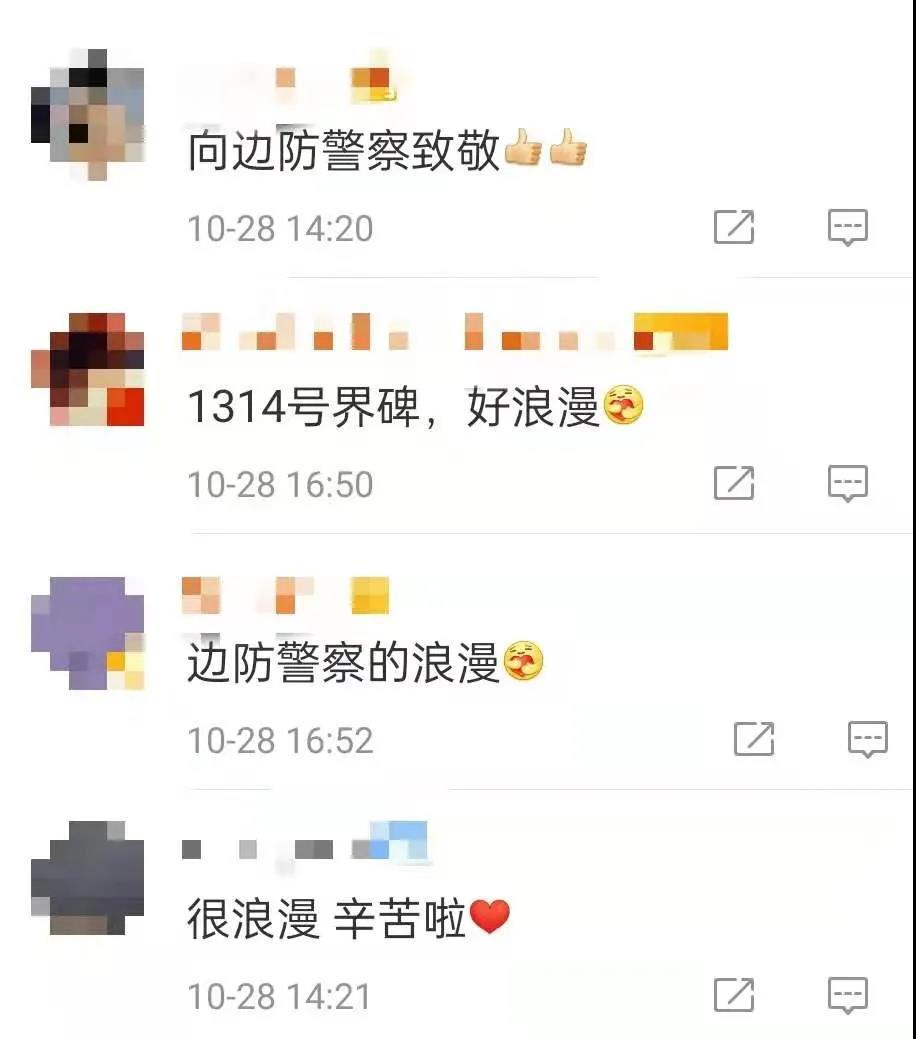916x1039 pixels.
Task: Repost the comment '边防警察的浪漫'
Action: [x=754, y=740]
